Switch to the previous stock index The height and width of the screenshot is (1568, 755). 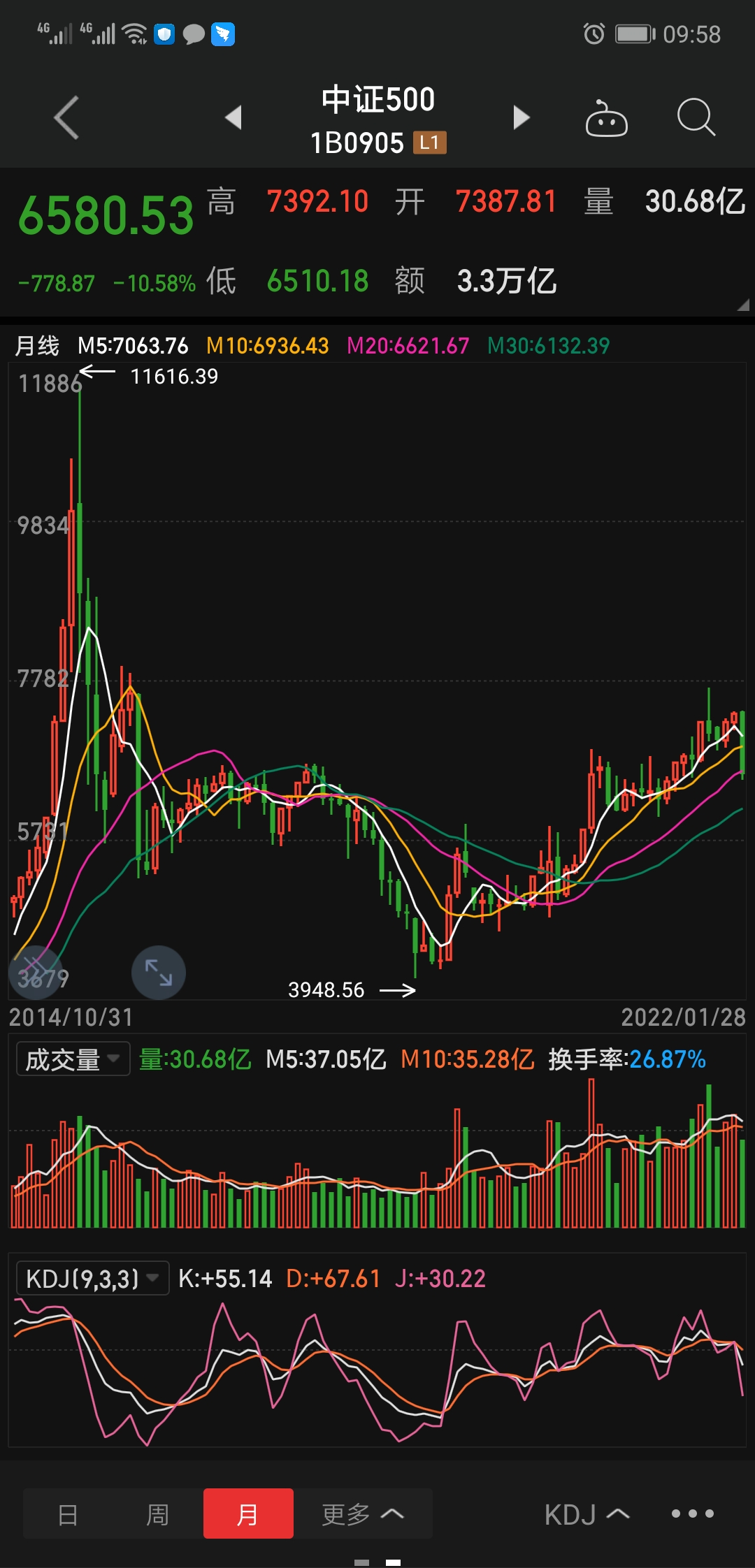pos(234,117)
